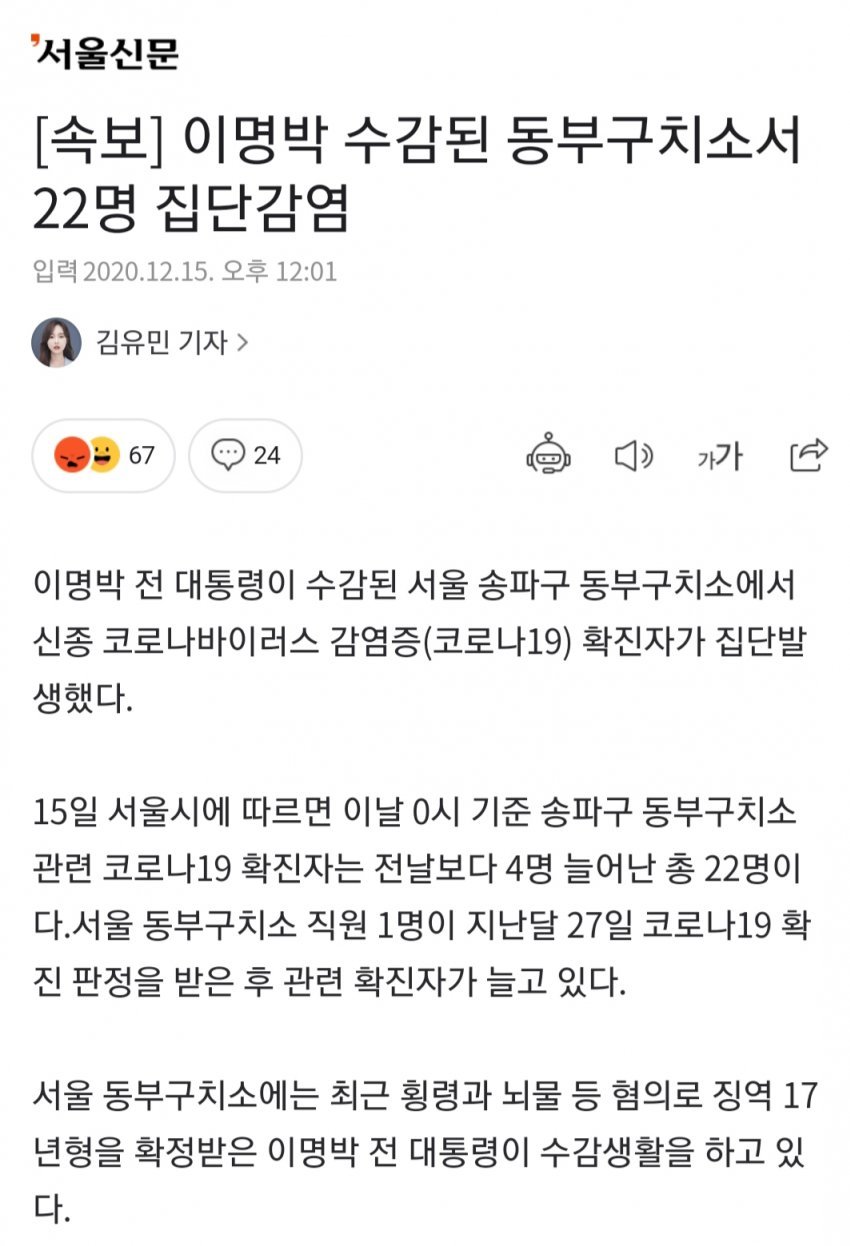Open the article reactions (67)

[x=104, y=456]
